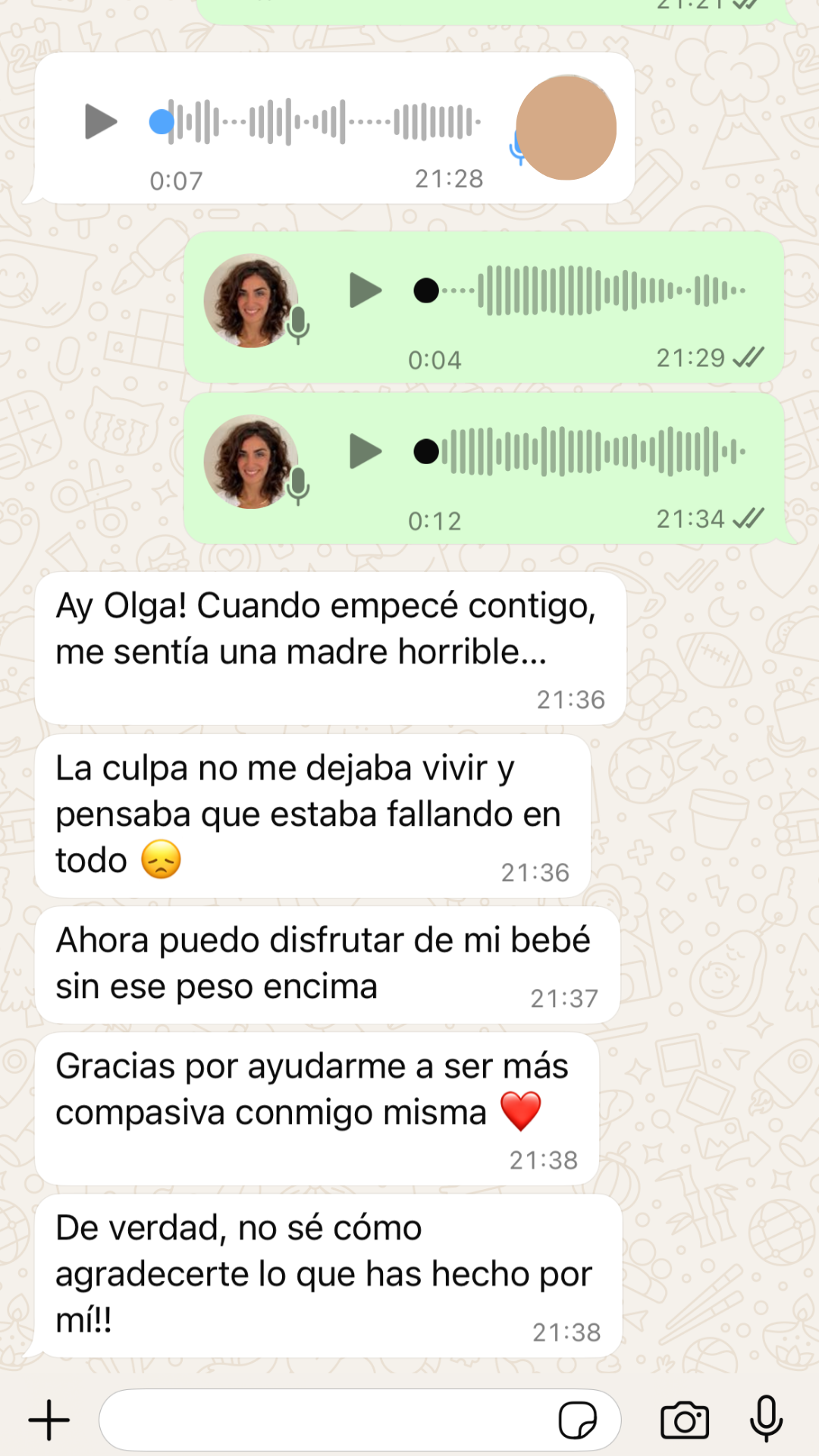The height and width of the screenshot is (1456, 819).
Task: Play the 0:04 voice message sent at 21:29
Action: (x=365, y=290)
